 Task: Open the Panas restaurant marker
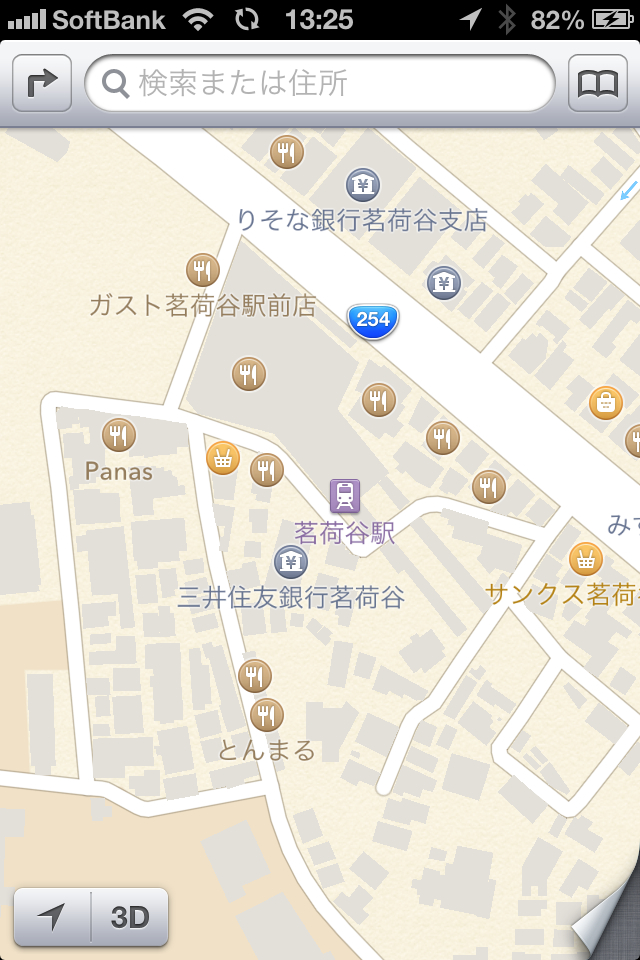pos(119,435)
